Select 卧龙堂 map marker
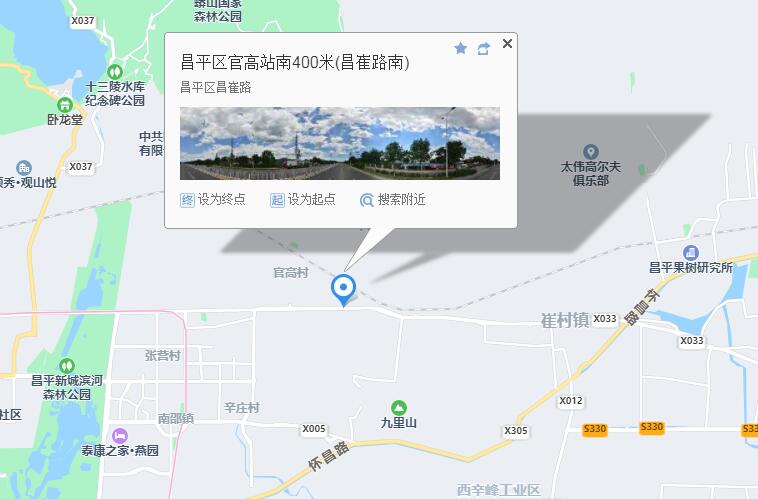This screenshot has width=758, height=499. 64,104
